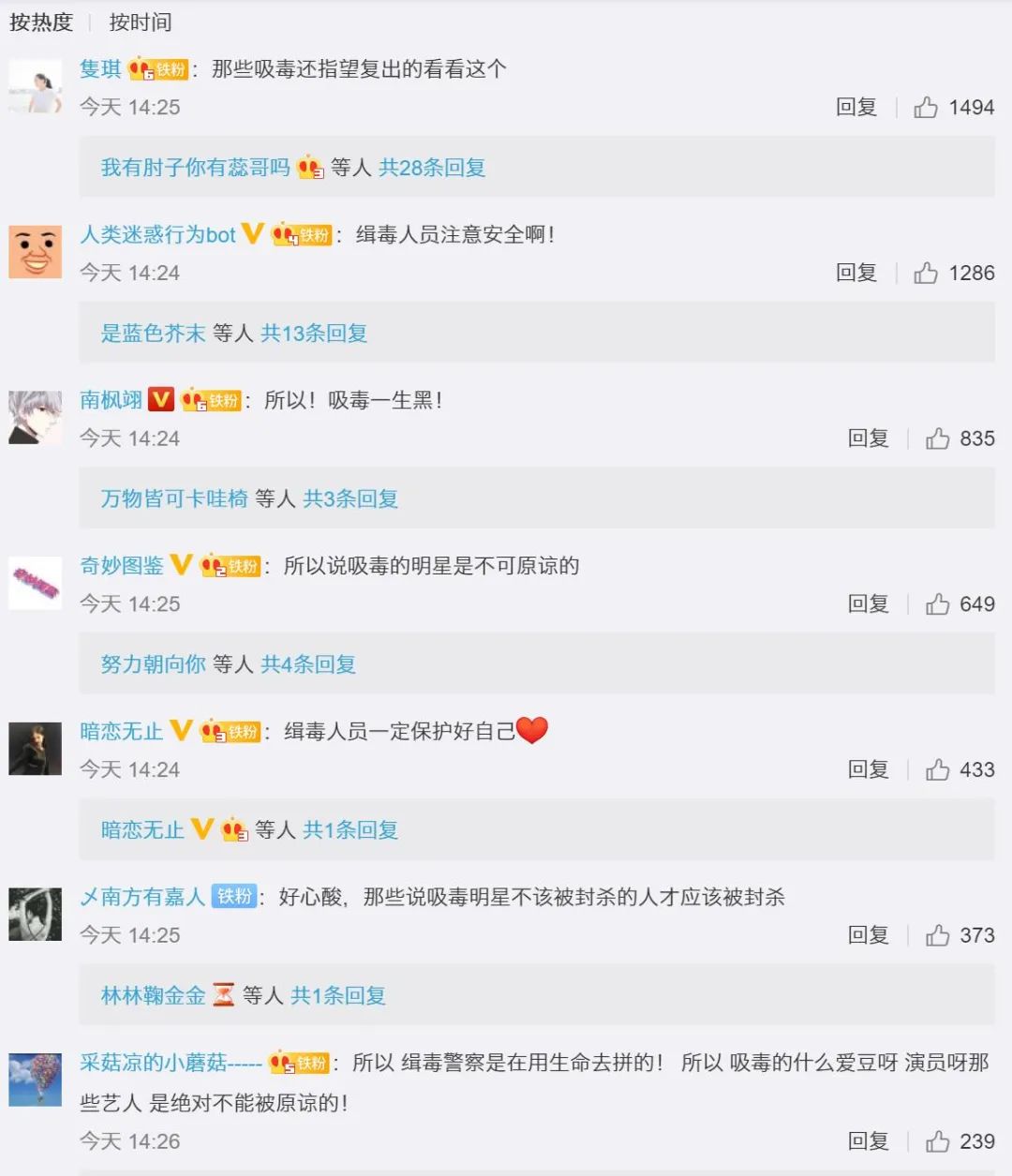
Task: Open 林林鞠金金's profile from the reply
Action: [x=153, y=995]
